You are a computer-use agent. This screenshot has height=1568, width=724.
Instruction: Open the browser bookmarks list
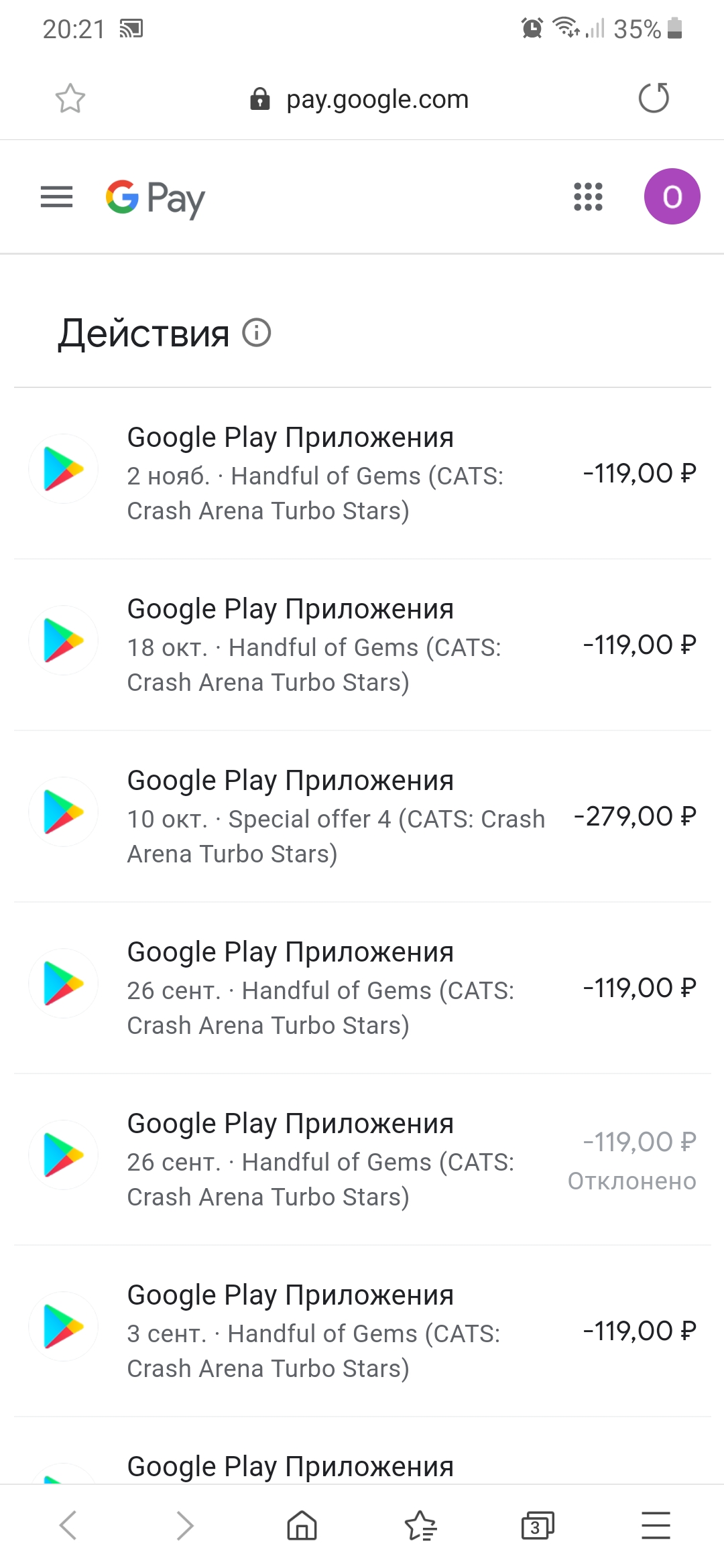tap(420, 1526)
